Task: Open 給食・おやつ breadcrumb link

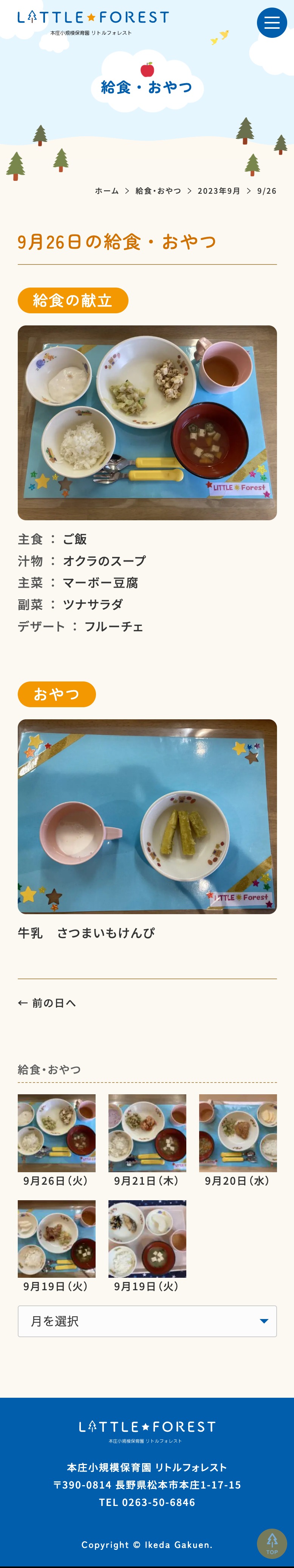Action: click(x=158, y=191)
